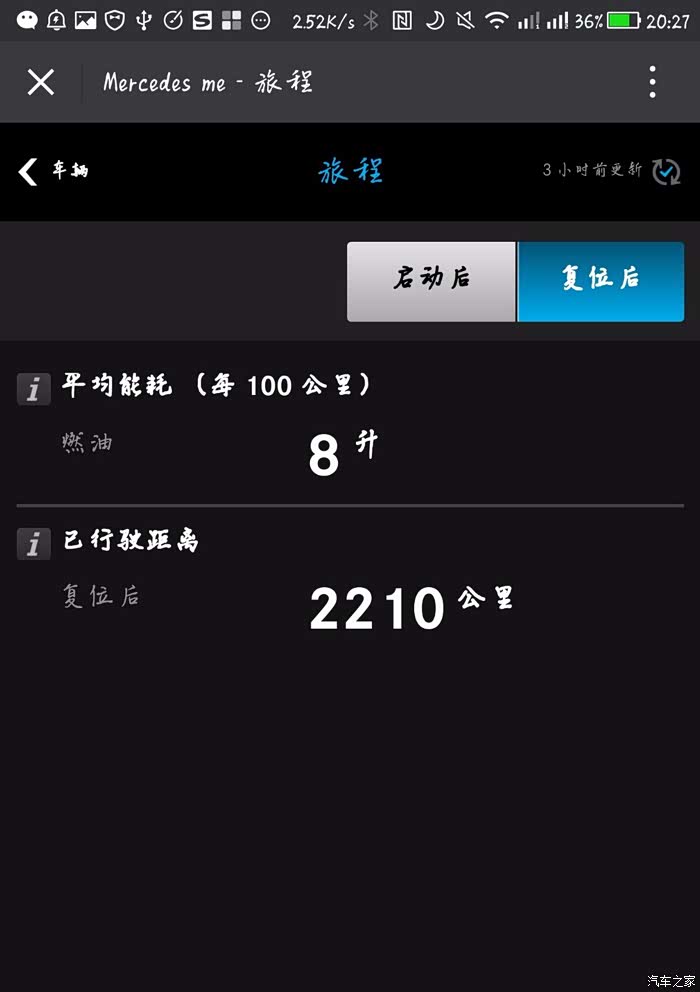Refresh the trip data
700x992 pixels.
(x=666, y=171)
